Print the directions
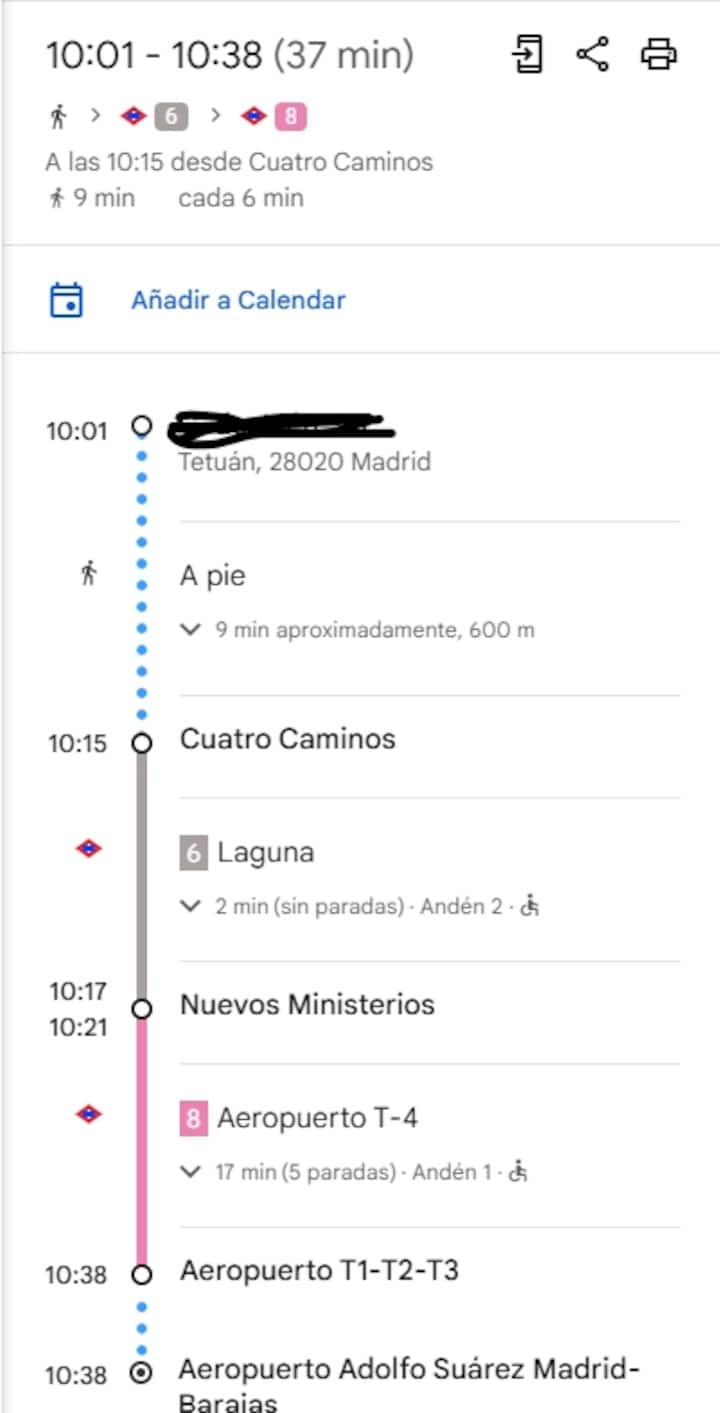This screenshot has width=720, height=1413. [x=658, y=54]
